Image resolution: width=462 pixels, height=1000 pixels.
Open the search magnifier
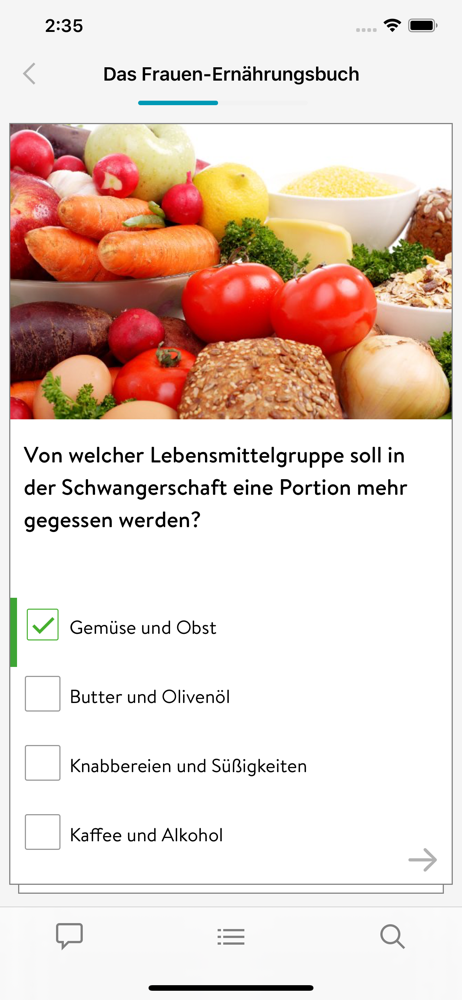click(x=392, y=936)
